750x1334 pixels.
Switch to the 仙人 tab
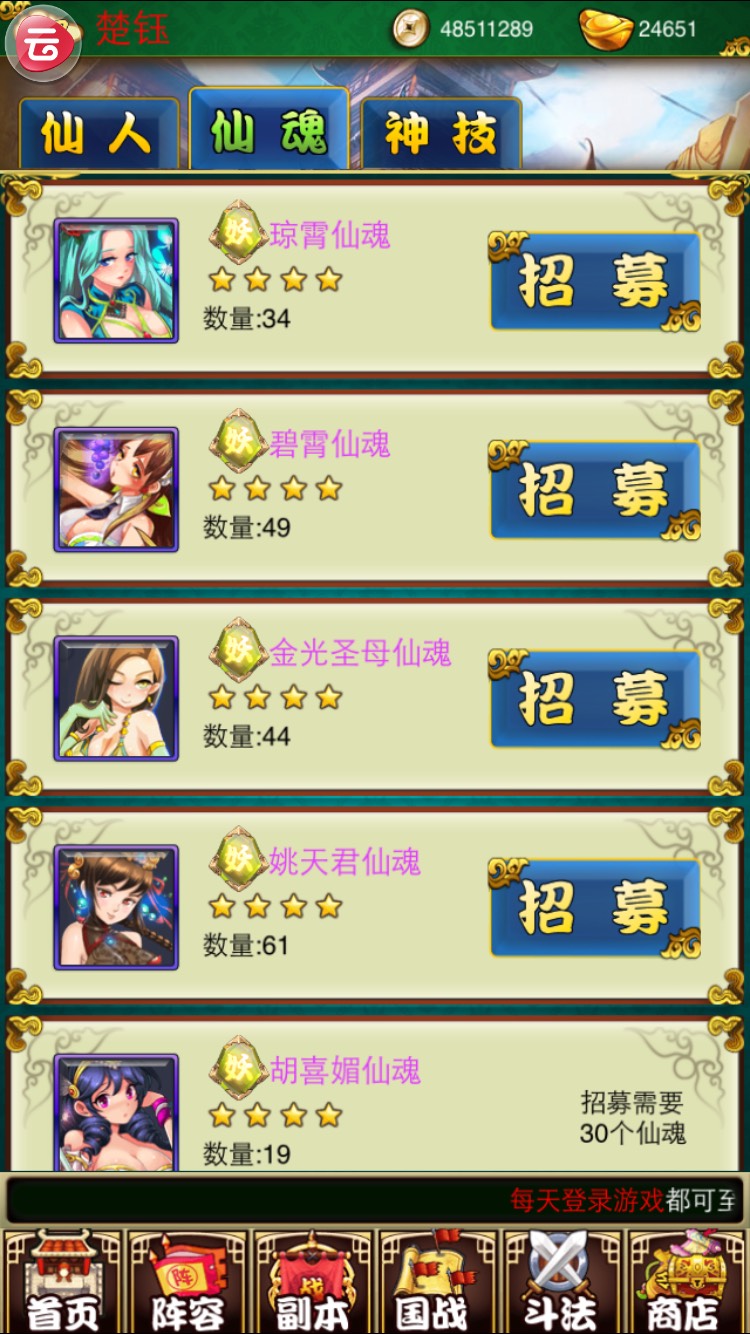pos(98,134)
